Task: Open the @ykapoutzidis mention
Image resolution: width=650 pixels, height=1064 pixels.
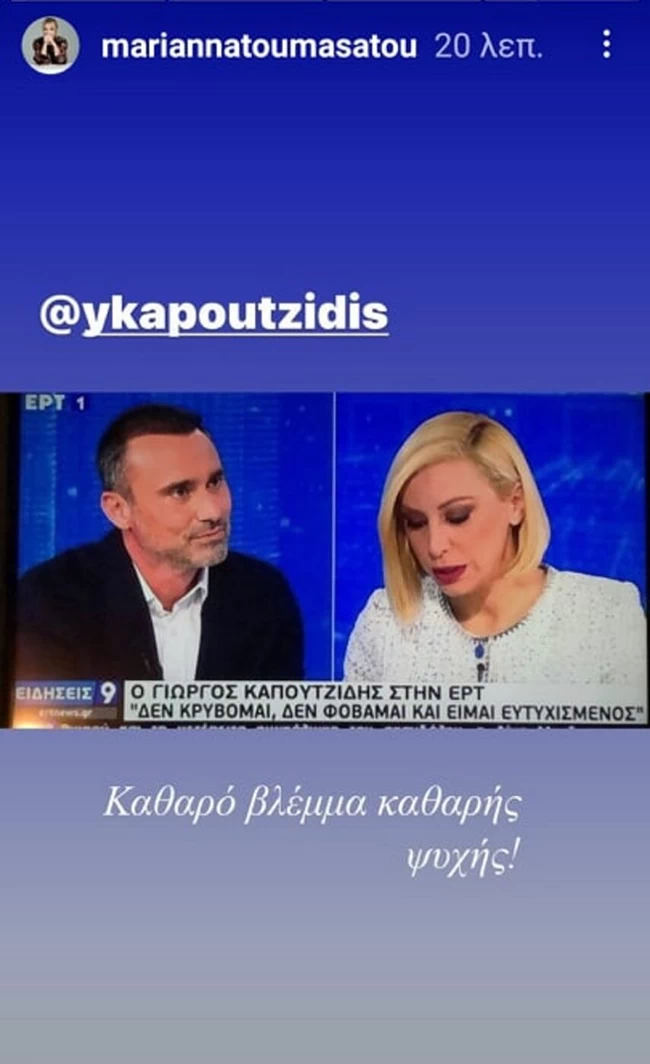Action: pyautogui.click(x=213, y=314)
